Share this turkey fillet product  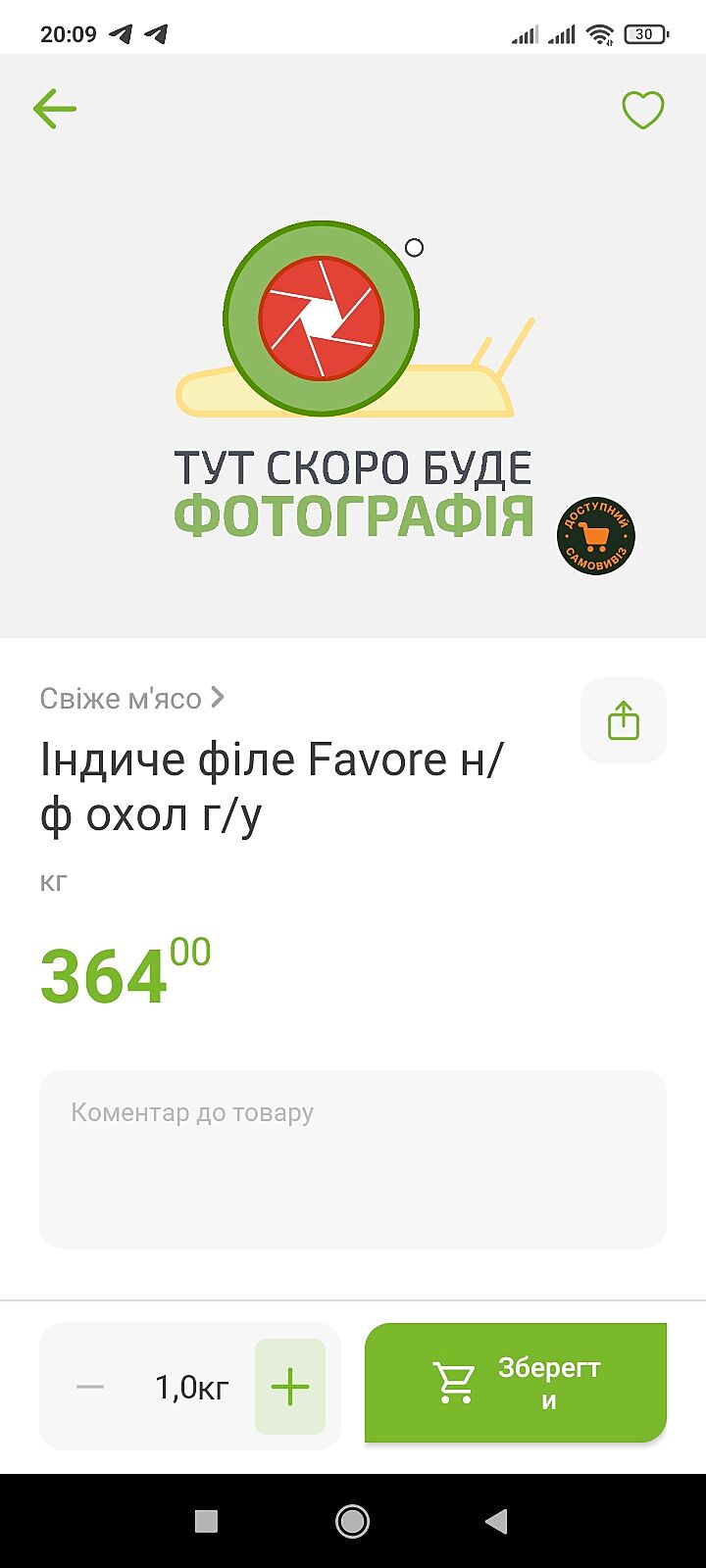point(624,720)
